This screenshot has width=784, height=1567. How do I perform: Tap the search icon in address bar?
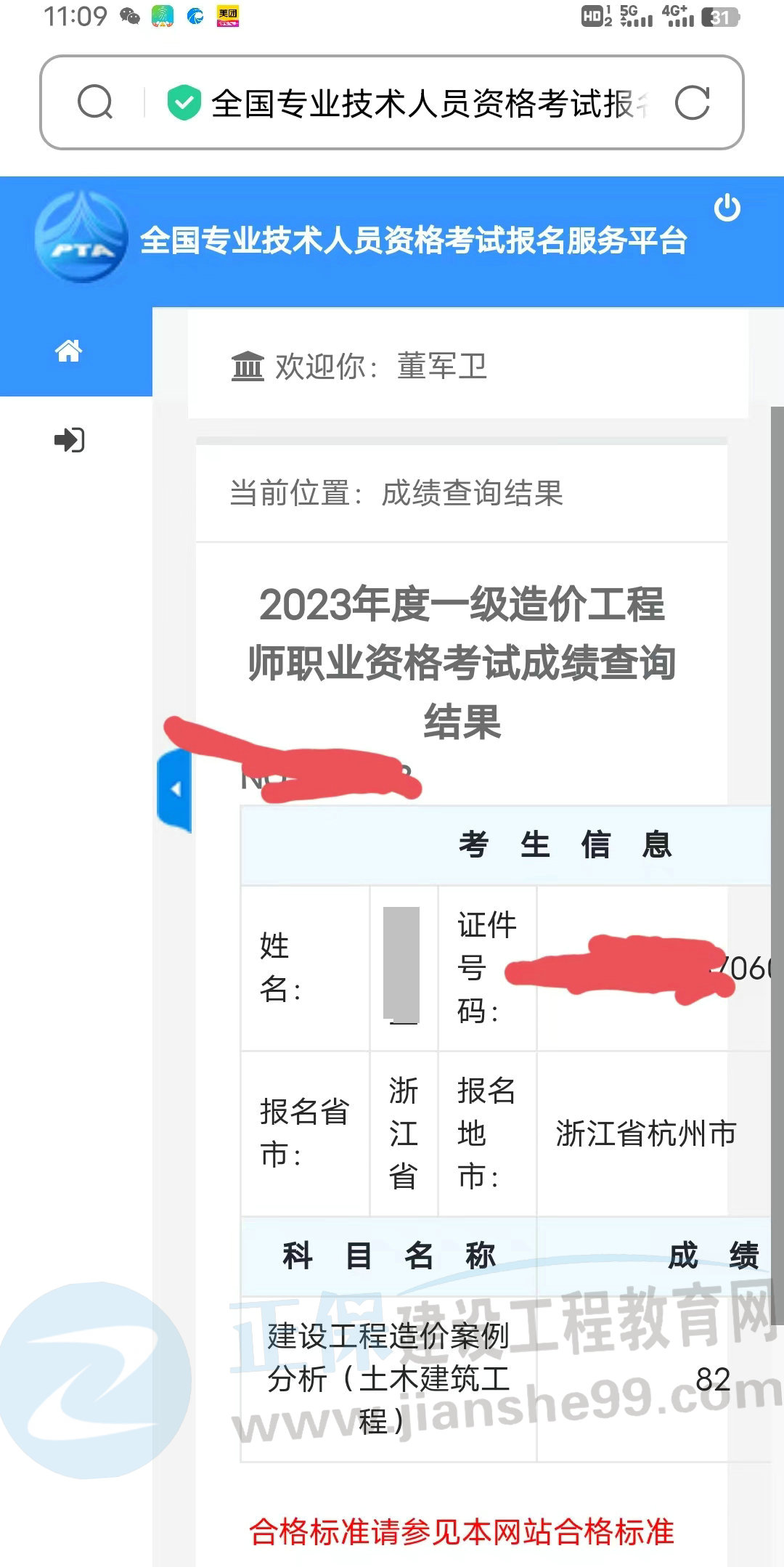(x=95, y=102)
